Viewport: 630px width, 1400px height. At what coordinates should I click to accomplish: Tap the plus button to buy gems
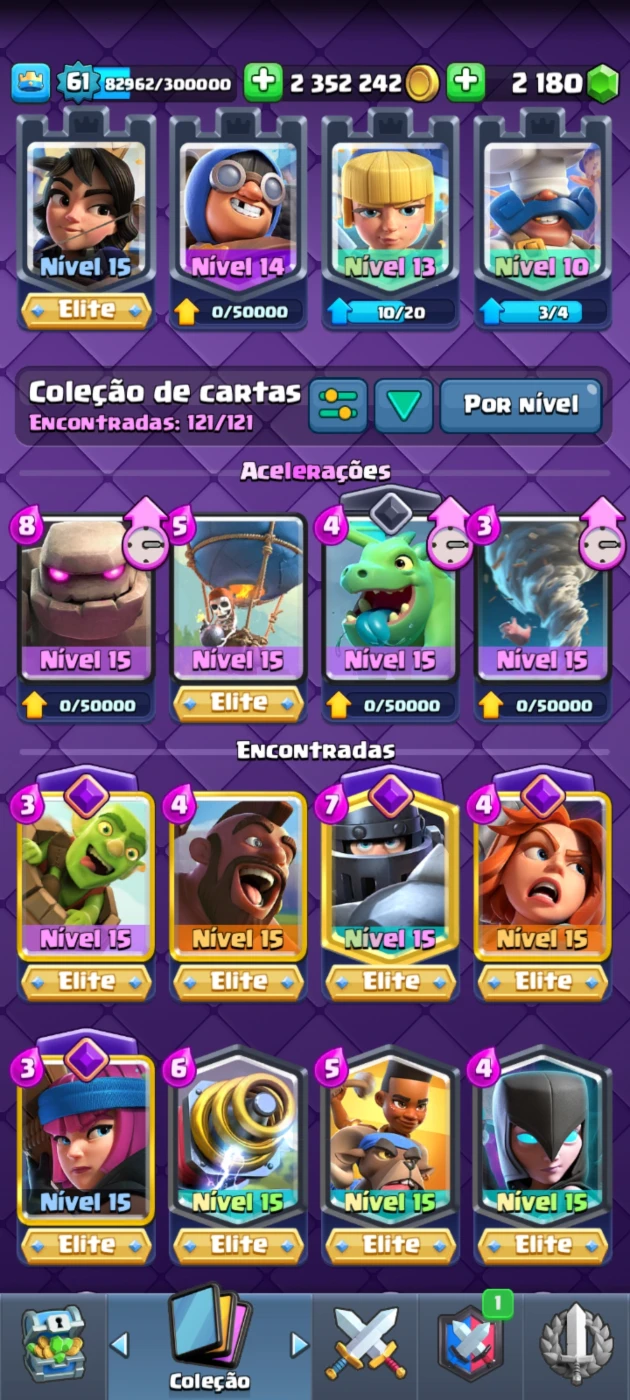(466, 83)
